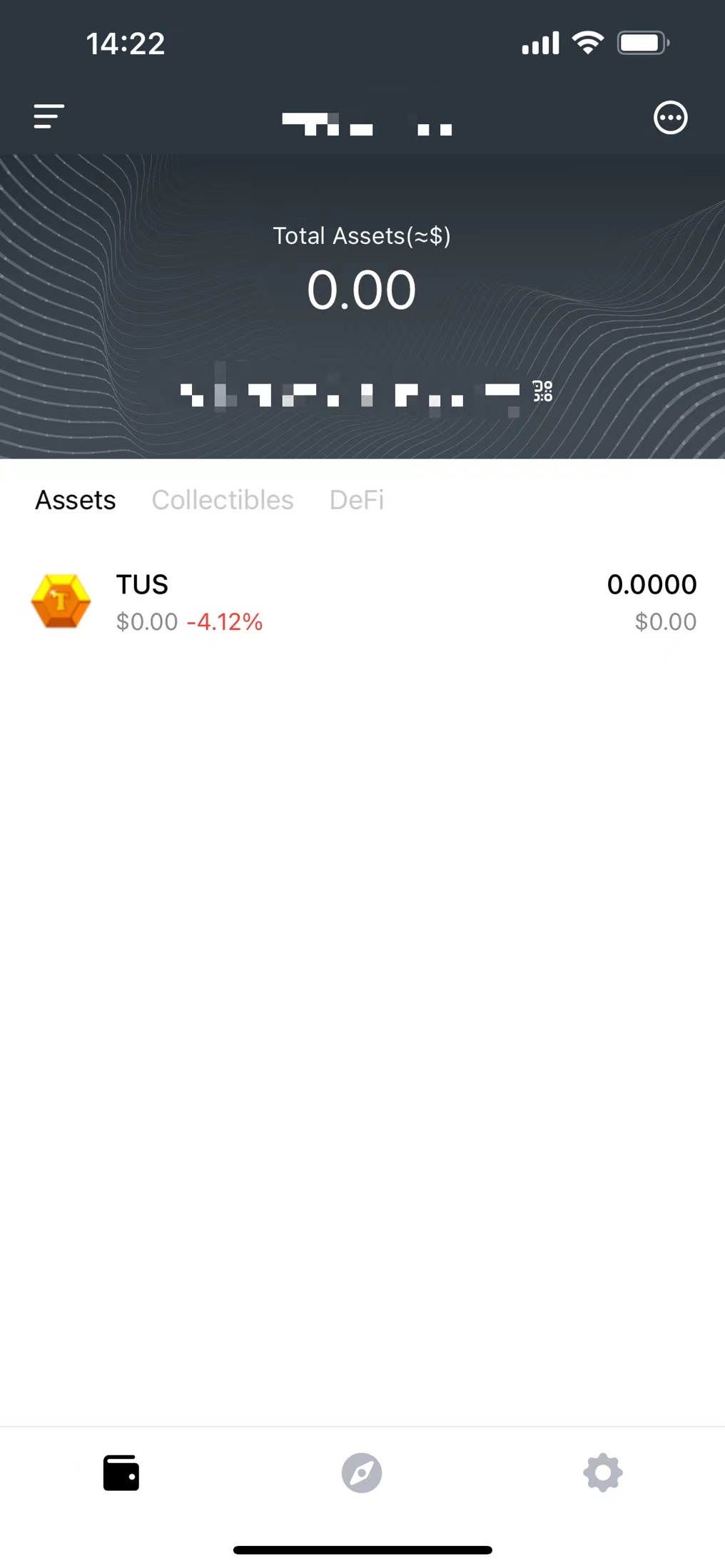Image resolution: width=725 pixels, height=1568 pixels.
Task: Open the TUS token details
Action: pyautogui.click(x=362, y=601)
